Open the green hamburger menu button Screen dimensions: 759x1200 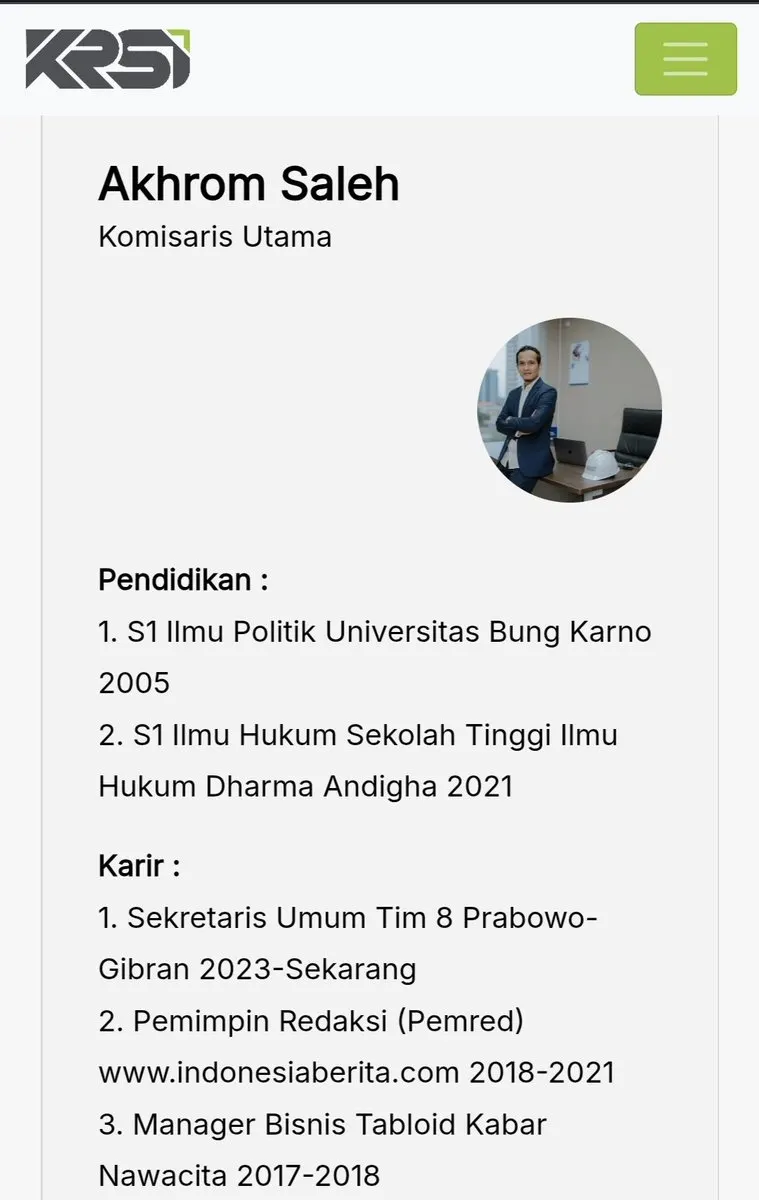(x=686, y=59)
